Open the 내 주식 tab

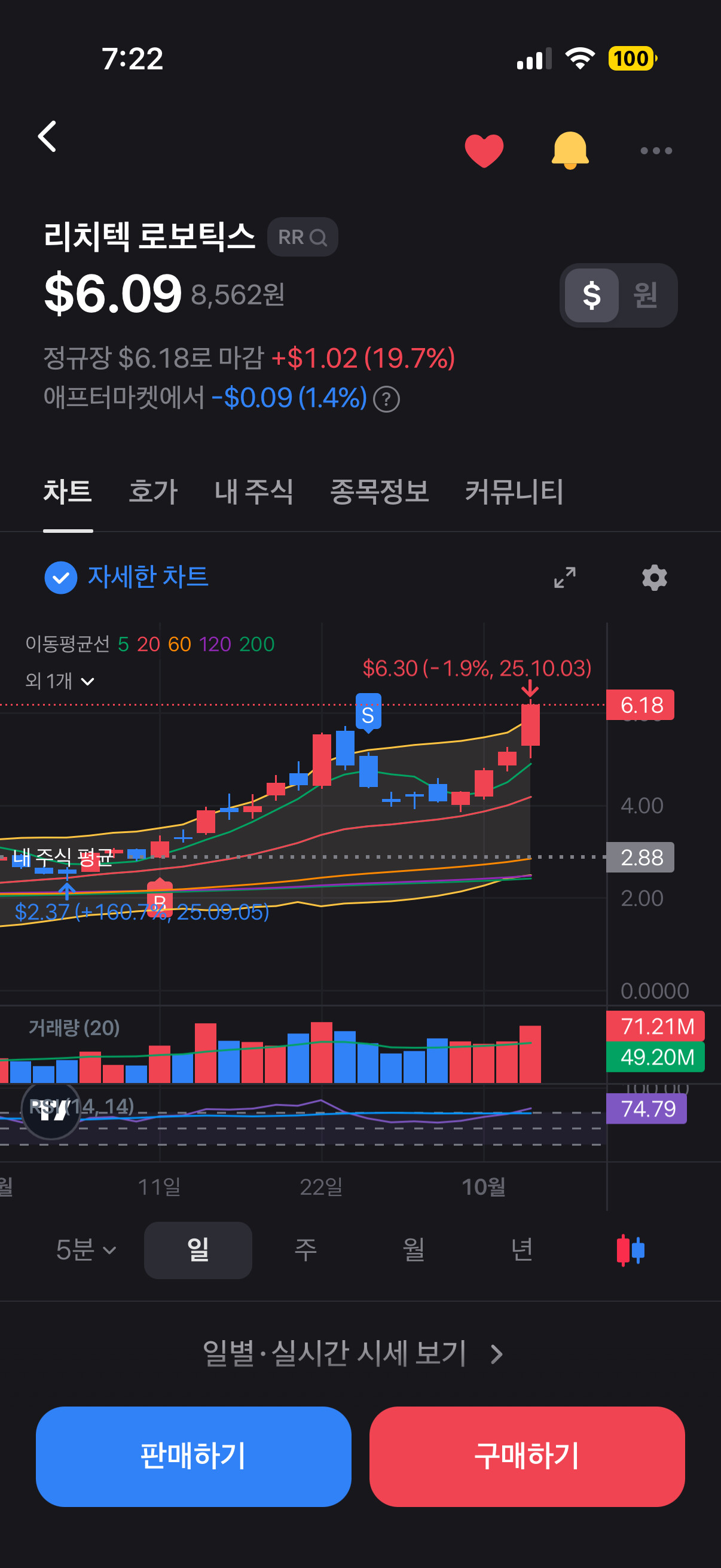[x=253, y=492]
